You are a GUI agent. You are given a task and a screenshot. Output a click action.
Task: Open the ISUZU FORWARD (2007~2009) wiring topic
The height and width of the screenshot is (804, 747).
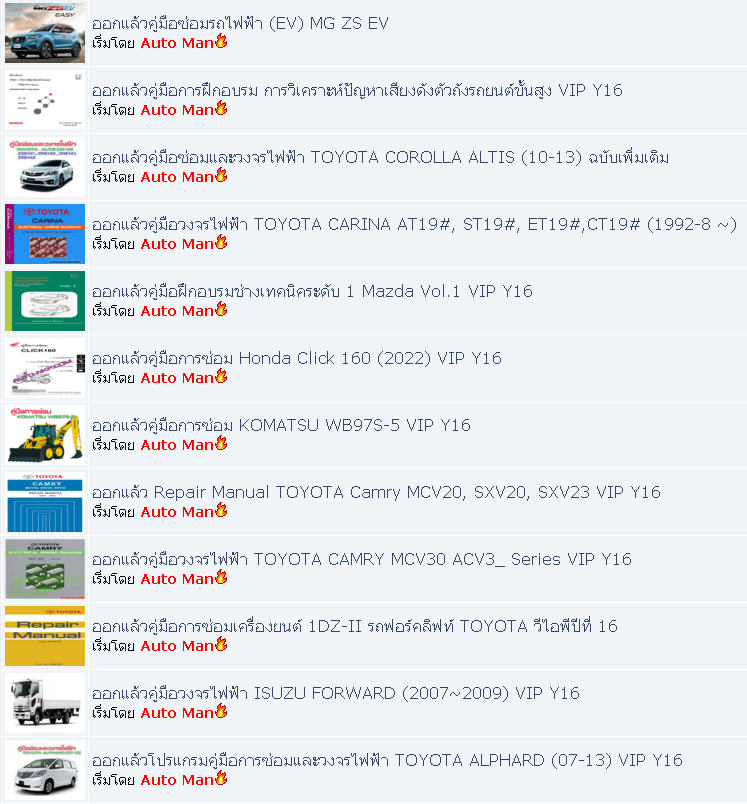tap(335, 693)
